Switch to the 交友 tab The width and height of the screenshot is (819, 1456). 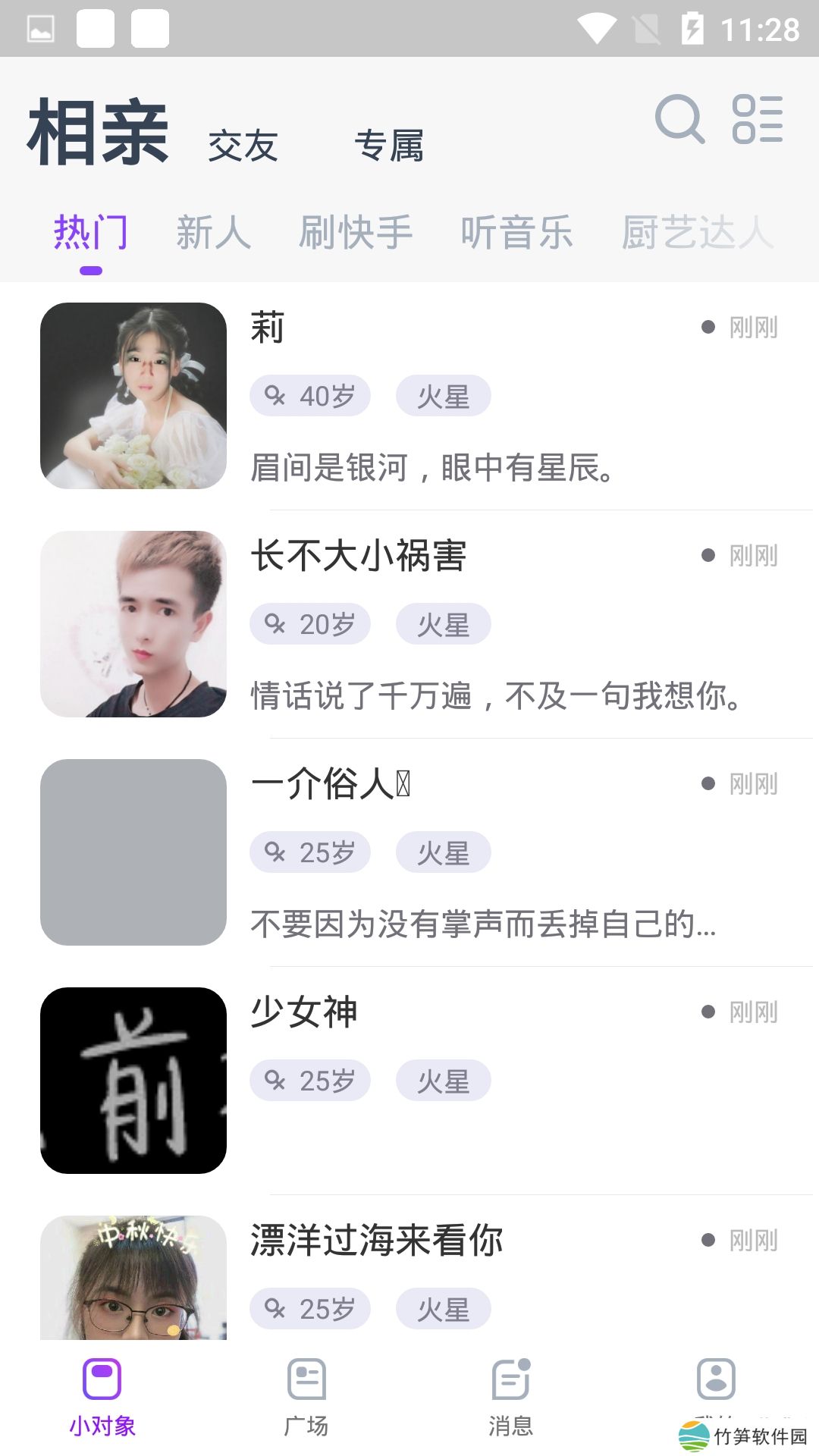click(243, 145)
